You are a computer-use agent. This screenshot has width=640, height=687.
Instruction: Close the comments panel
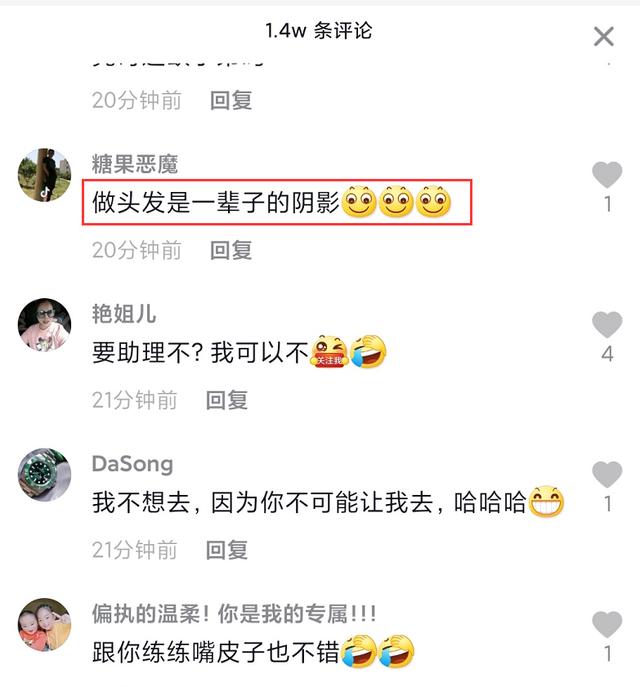tap(604, 37)
